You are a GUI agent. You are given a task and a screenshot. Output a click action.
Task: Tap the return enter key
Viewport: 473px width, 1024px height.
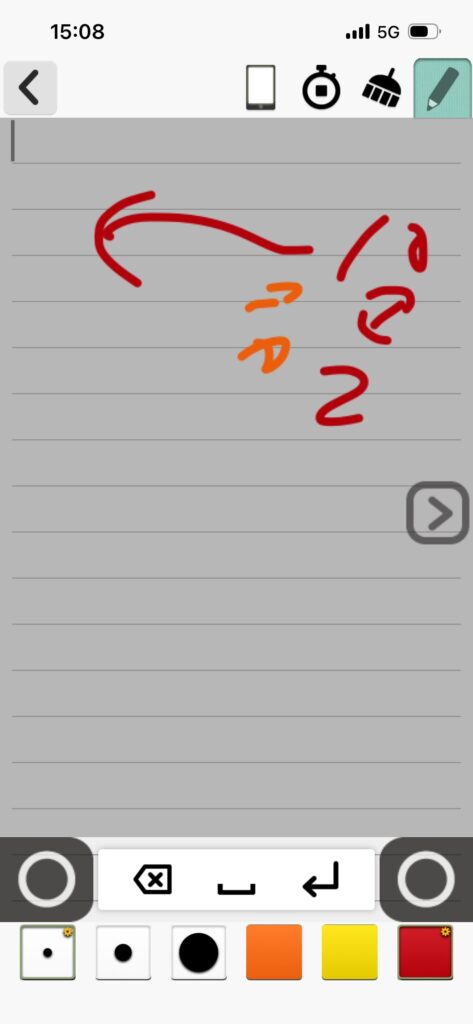tap(321, 879)
